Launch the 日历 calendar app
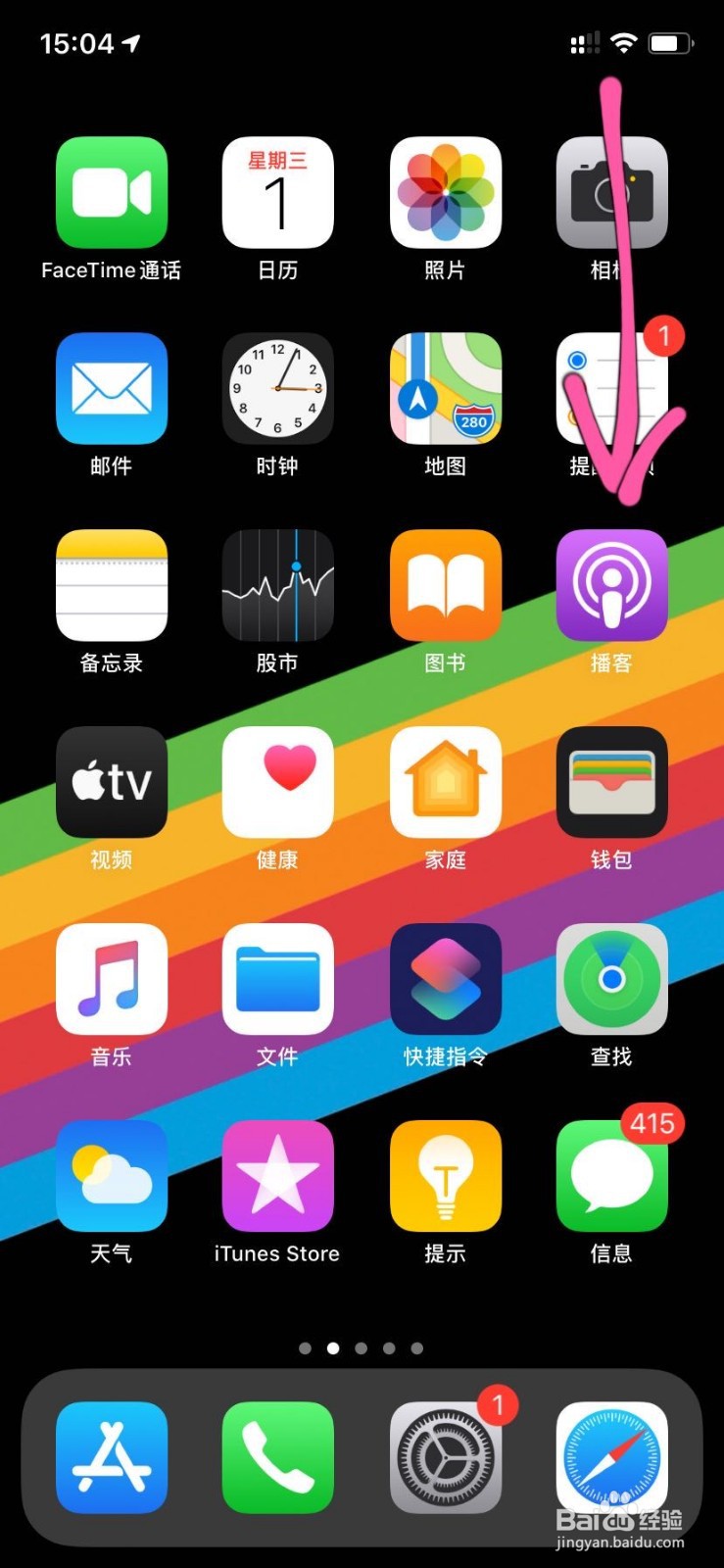724x1568 pixels. point(278,191)
